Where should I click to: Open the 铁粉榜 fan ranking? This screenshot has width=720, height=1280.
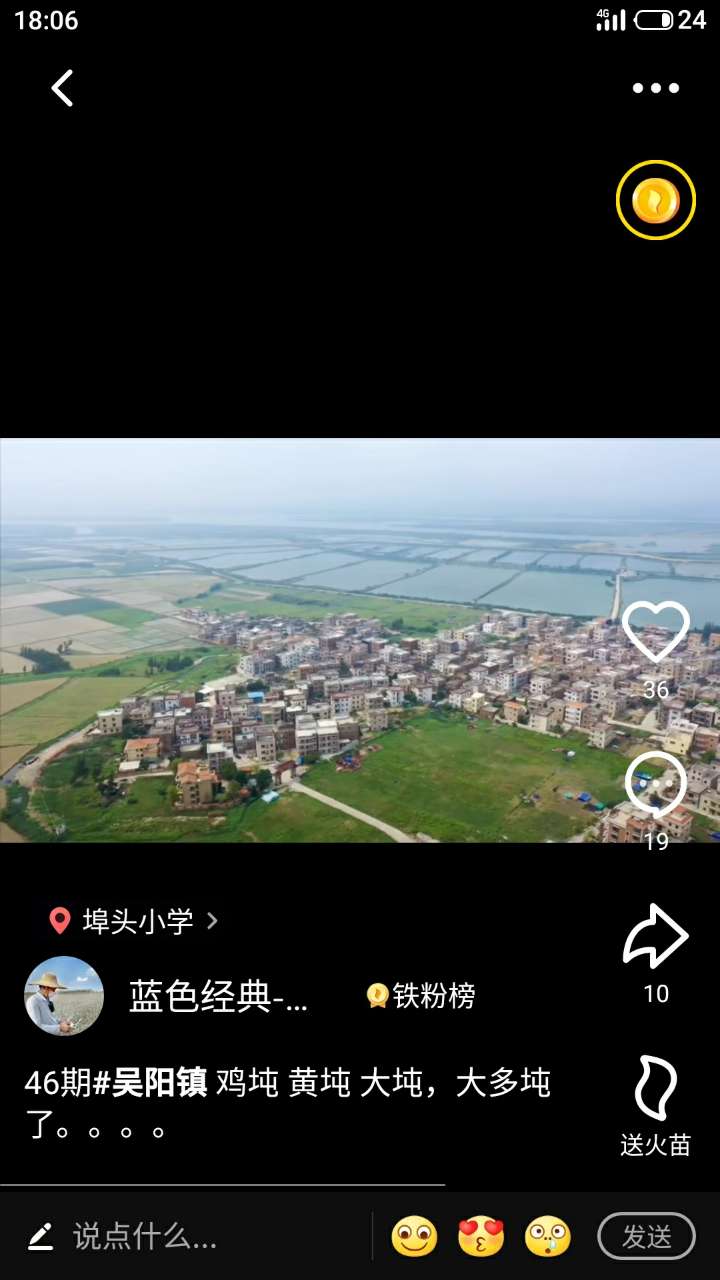pyautogui.click(x=421, y=996)
